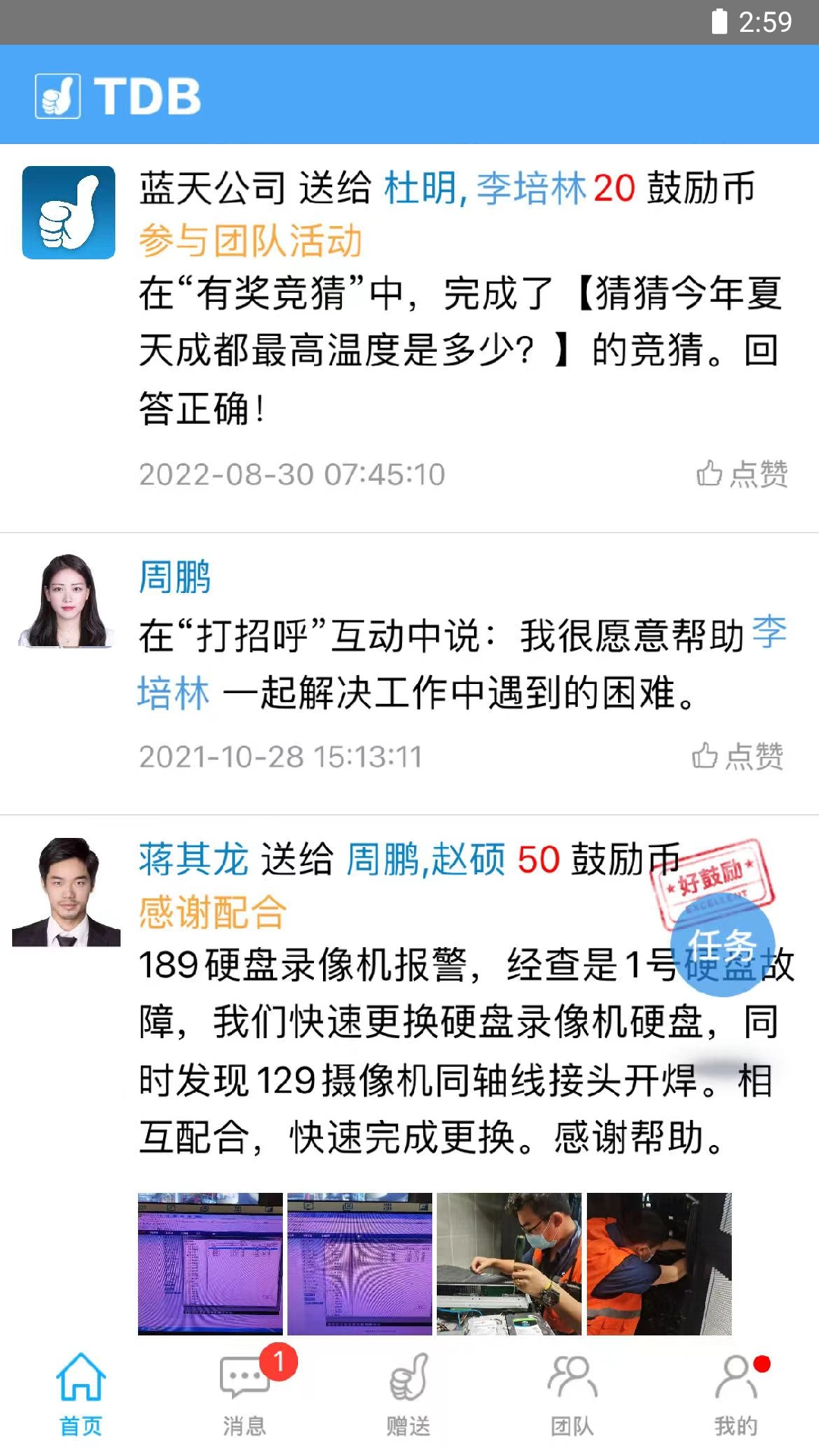819x1456 pixels.
Task: Open the photo of worker in orange vest
Action: pyautogui.click(x=658, y=1263)
